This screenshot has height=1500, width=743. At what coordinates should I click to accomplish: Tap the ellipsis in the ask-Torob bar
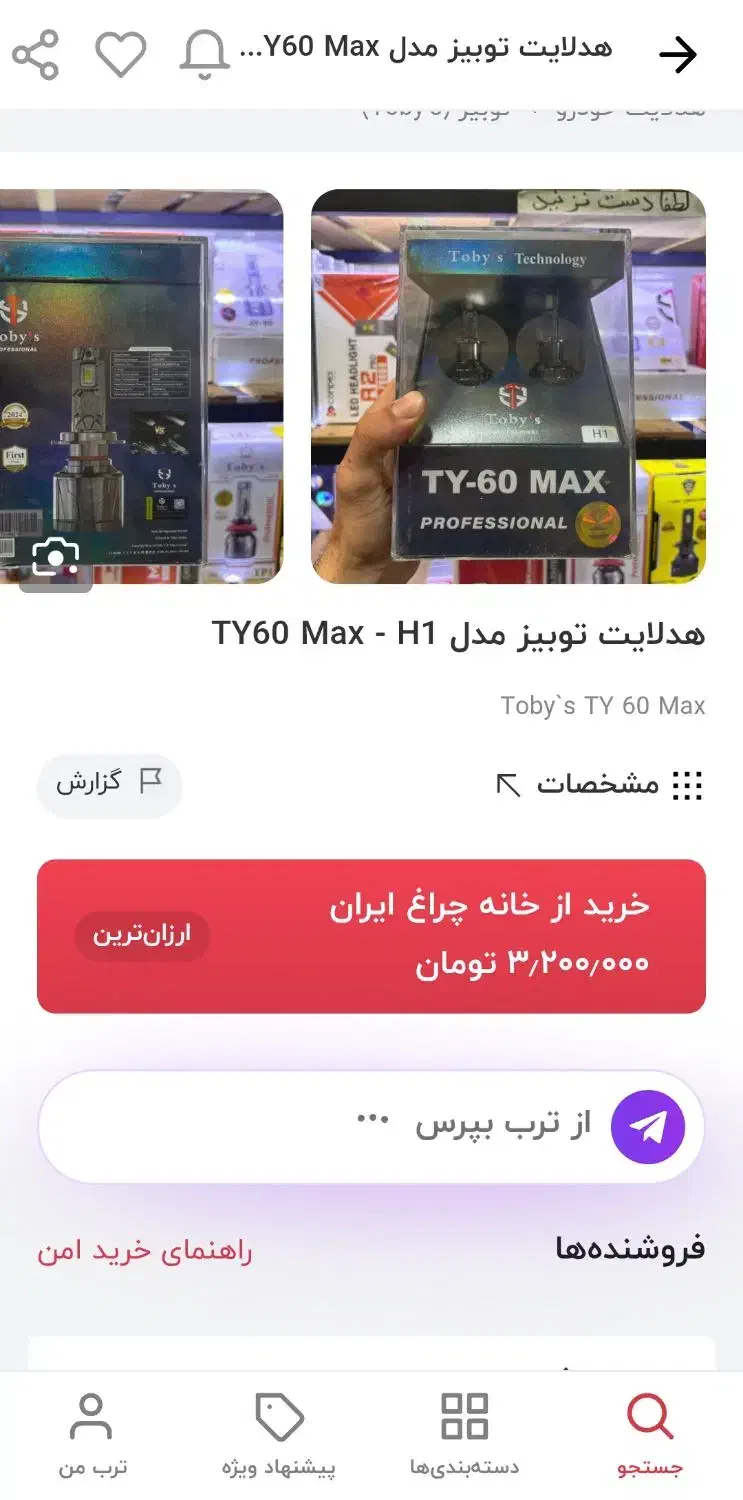[x=371, y=1120]
